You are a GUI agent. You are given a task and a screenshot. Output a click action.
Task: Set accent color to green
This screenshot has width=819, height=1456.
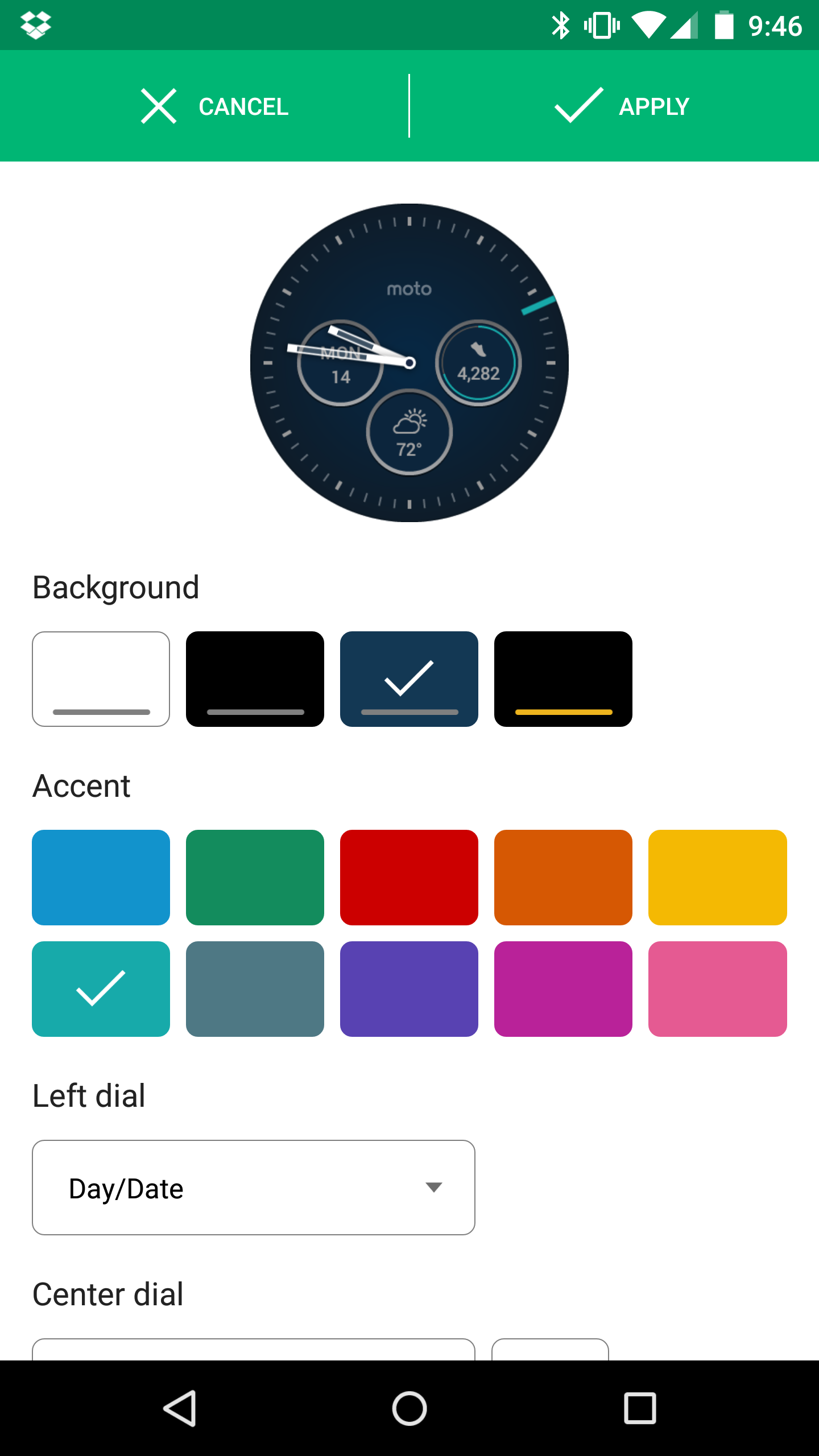point(255,877)
